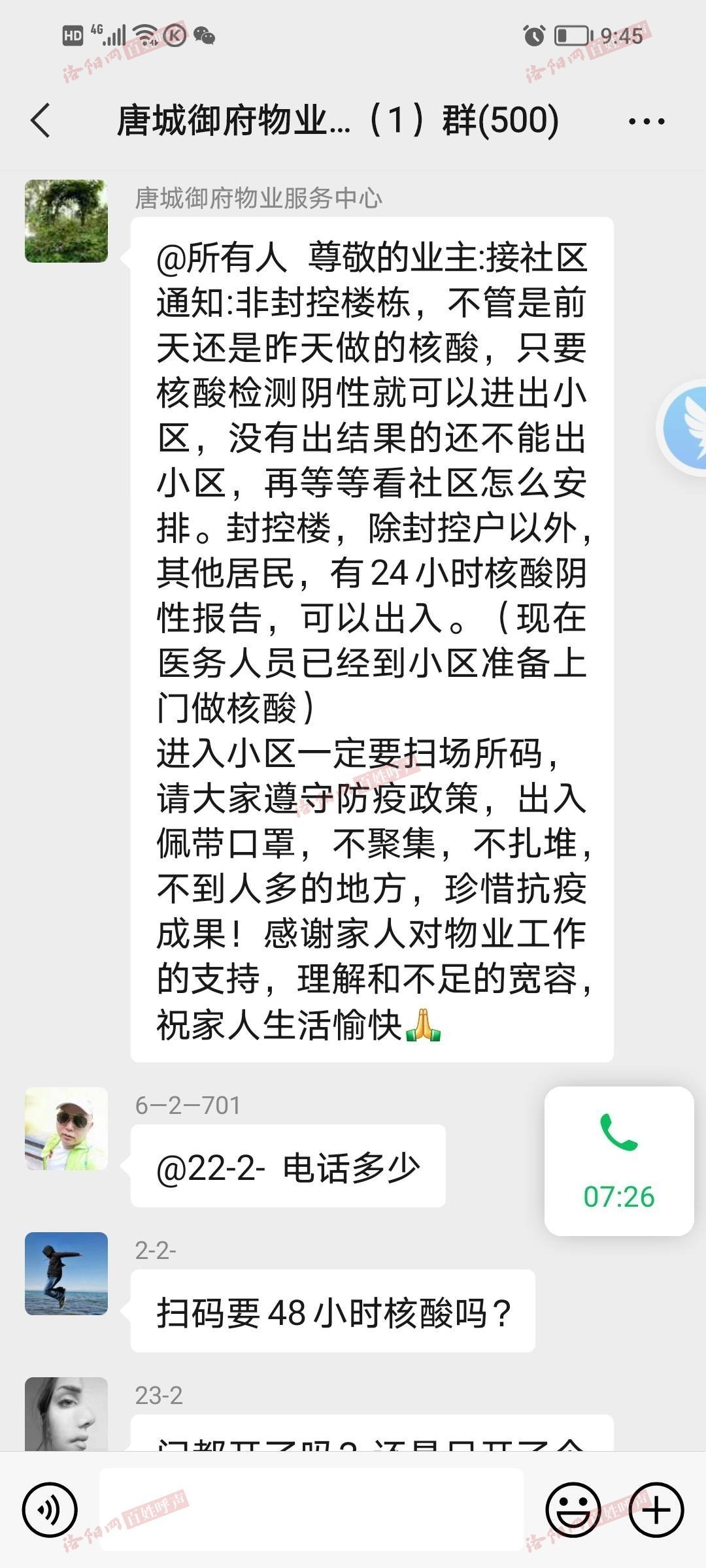Tap the floating bird assistant icon

685,428
